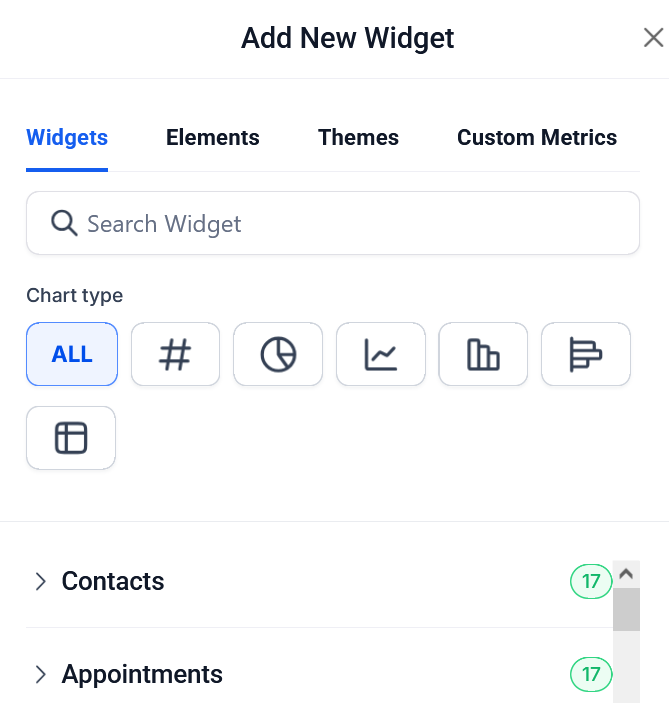
Task: Filter by line chart type
Action: pos(381,354)
